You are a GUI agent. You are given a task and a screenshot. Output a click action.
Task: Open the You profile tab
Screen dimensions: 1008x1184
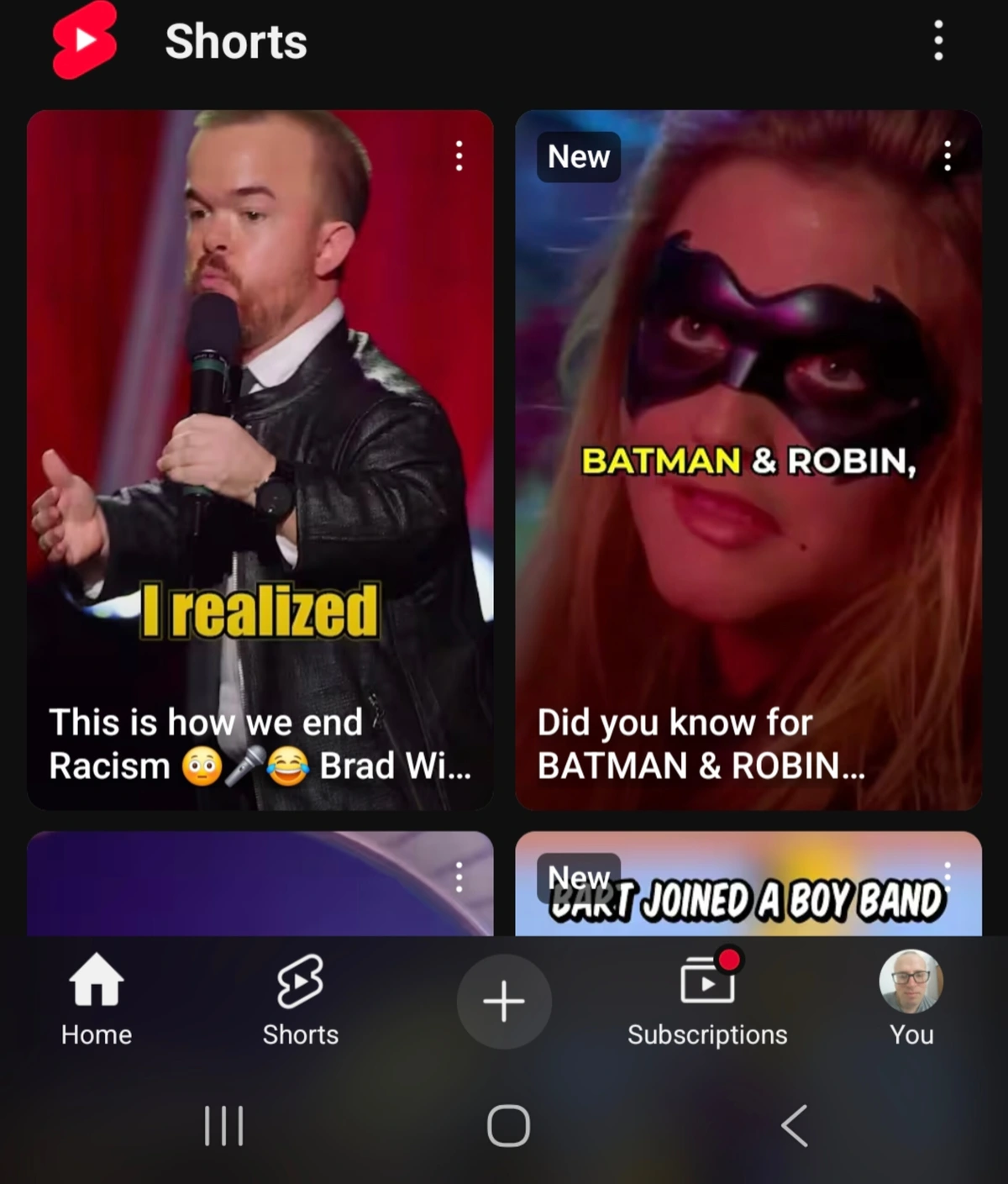[x=911, y=1000]
